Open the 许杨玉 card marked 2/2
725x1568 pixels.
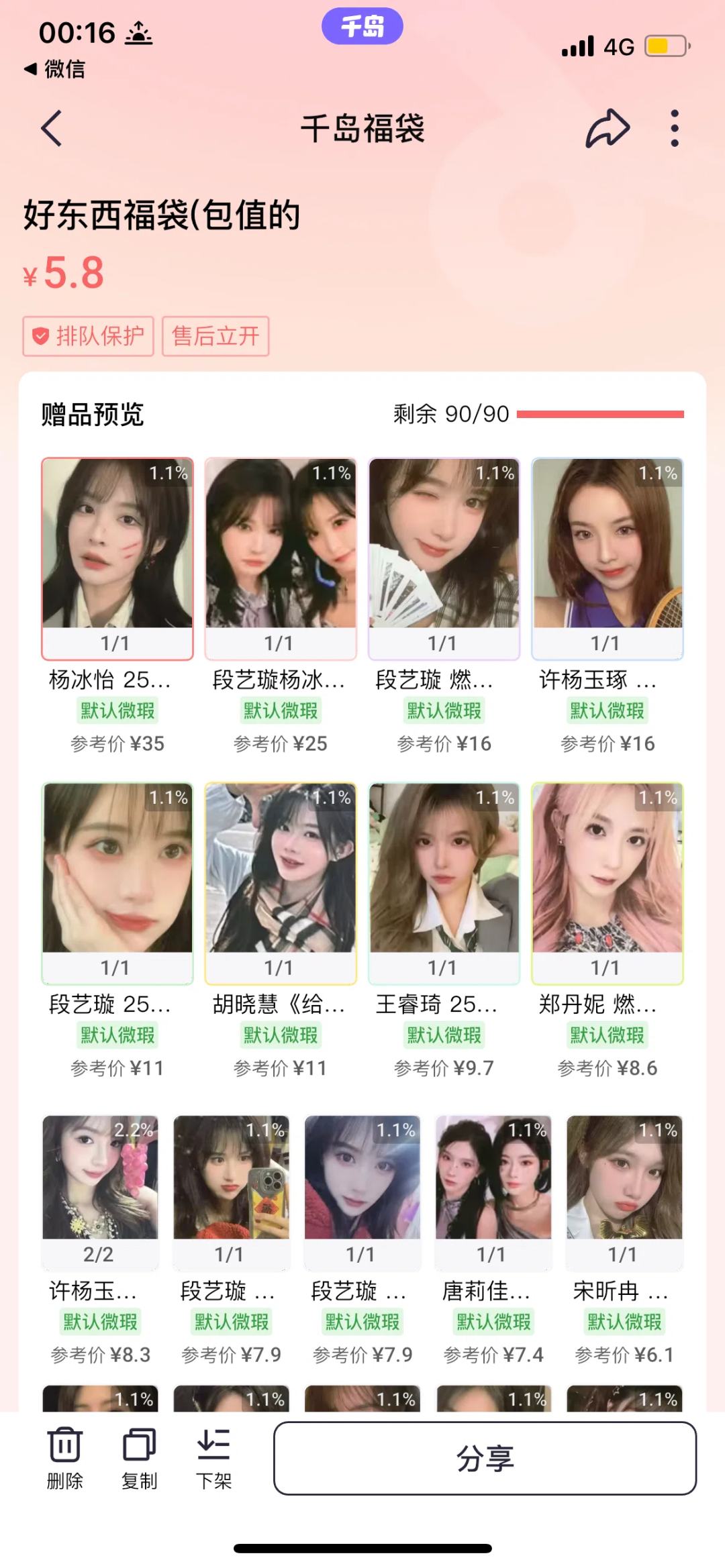[x=100, y=1191]
